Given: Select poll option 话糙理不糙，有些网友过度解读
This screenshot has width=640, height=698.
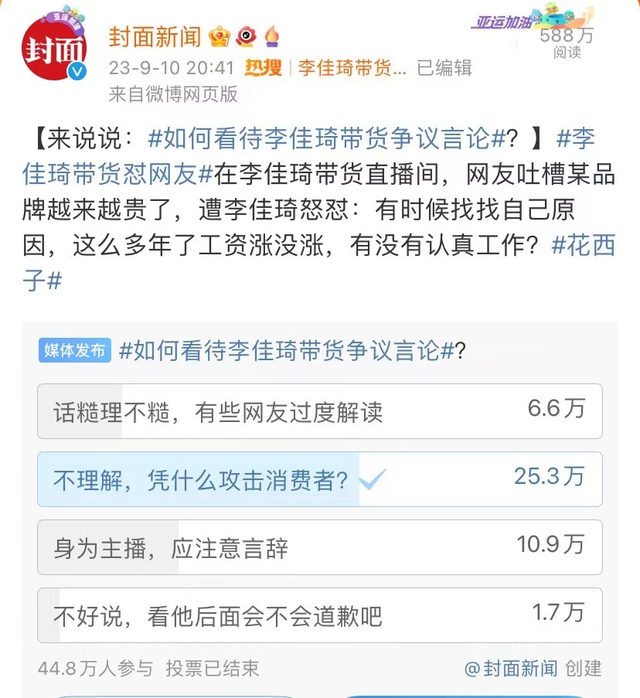Looking at the screenshot, I should point(319,410).
